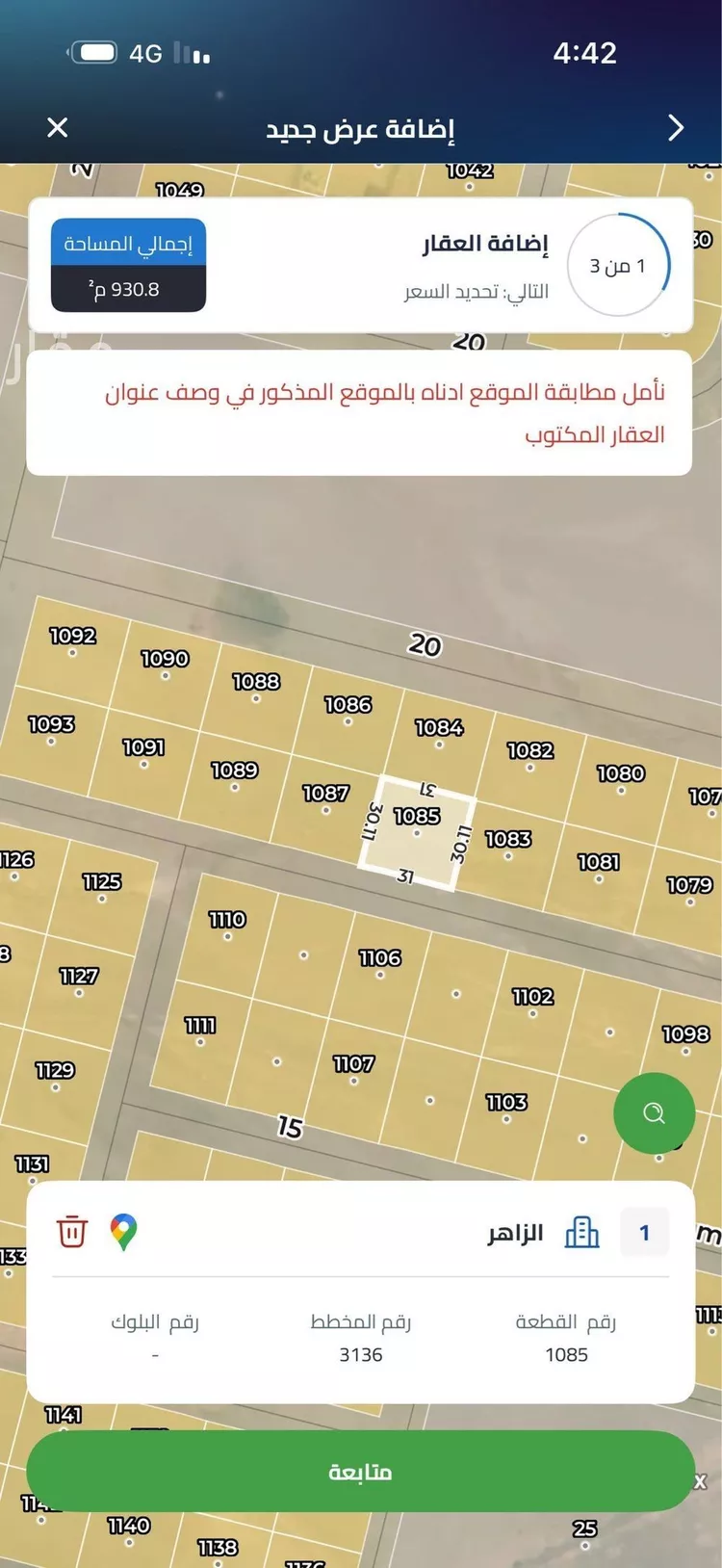Image resolution: width=722 pixels, height=1568 pixels.
Task: Tap the forward arrow in the header
Action: [676, 127]
